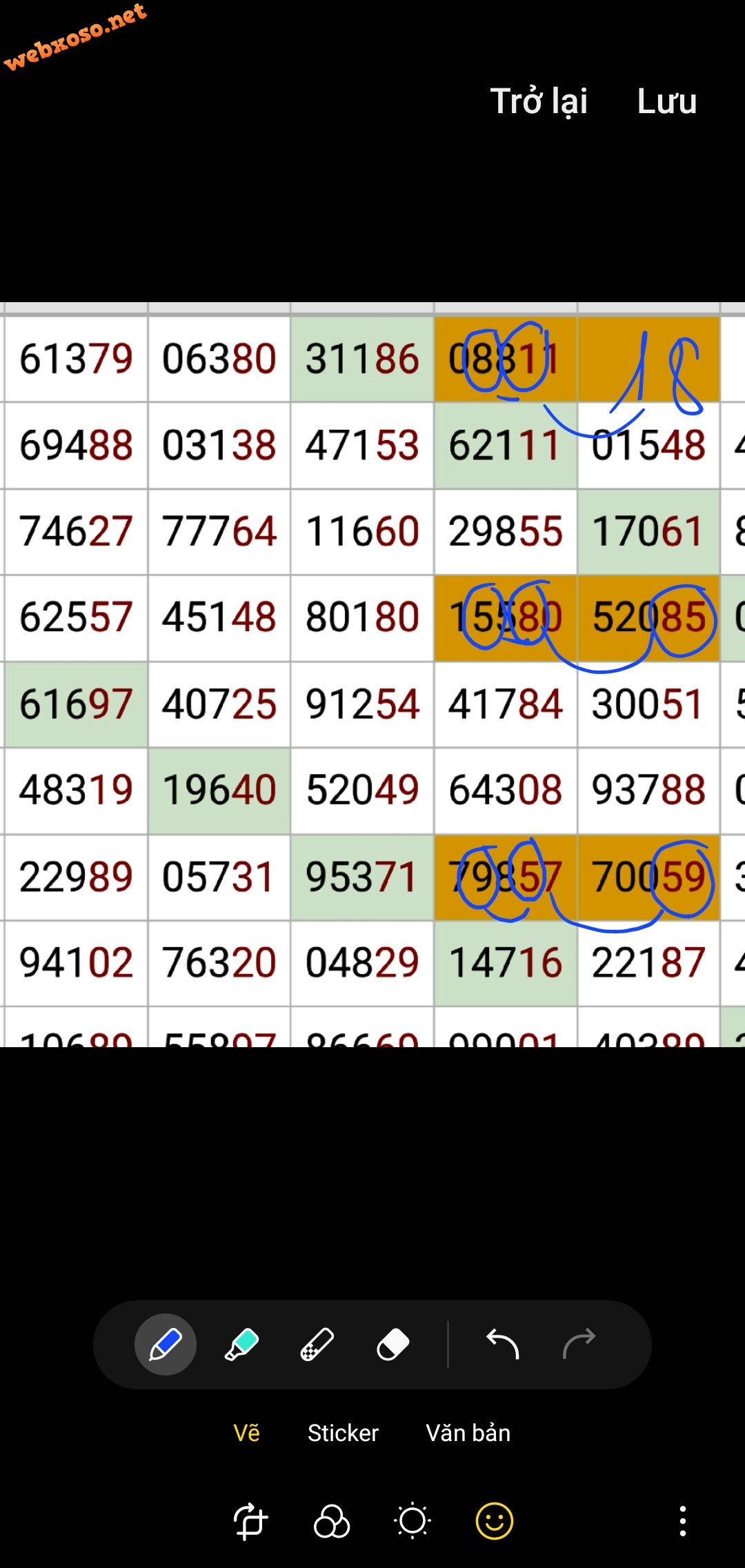745x1568 pixels.
Task: Undo the last drawing stroke
Action: click(503, 1344)
